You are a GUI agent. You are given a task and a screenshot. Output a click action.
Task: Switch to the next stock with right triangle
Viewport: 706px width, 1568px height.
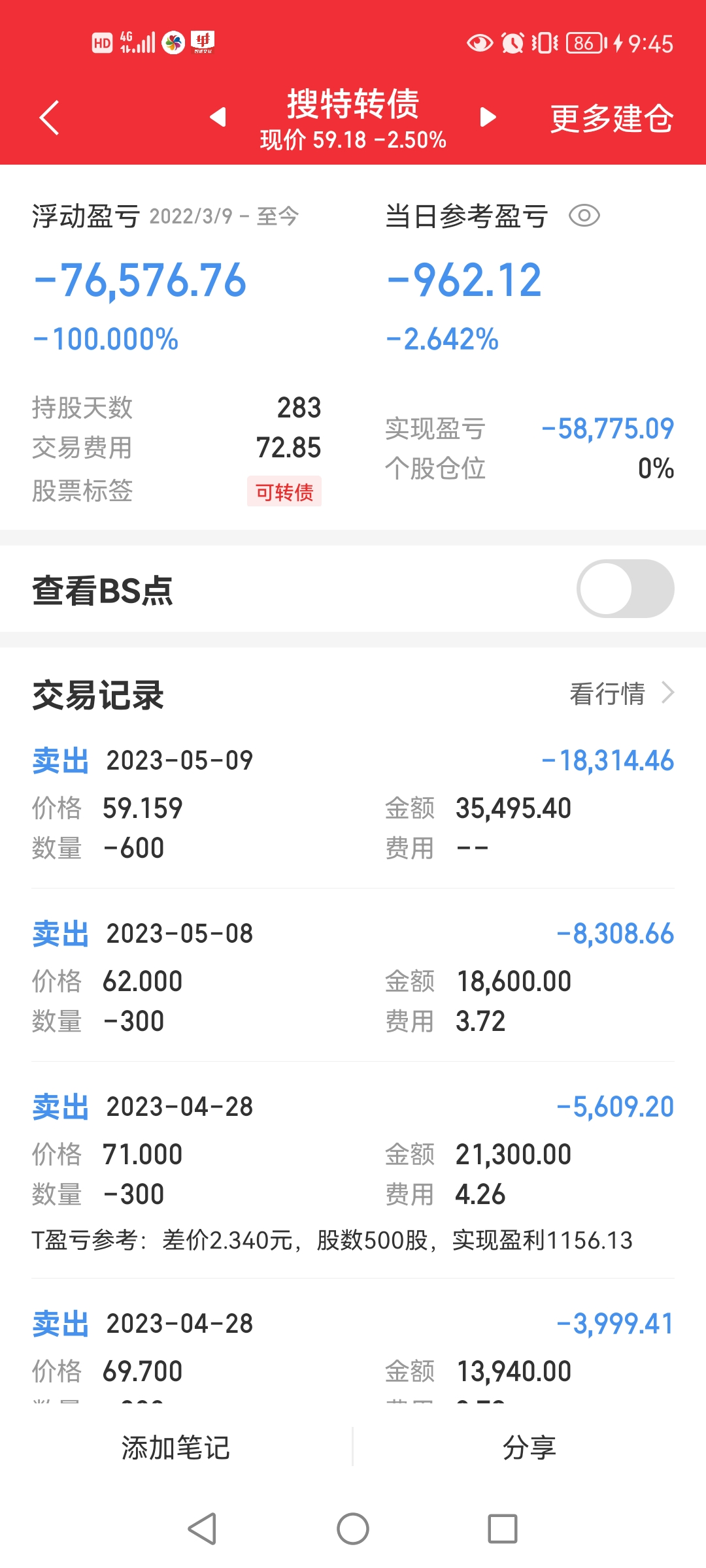(x=488, y=118)
